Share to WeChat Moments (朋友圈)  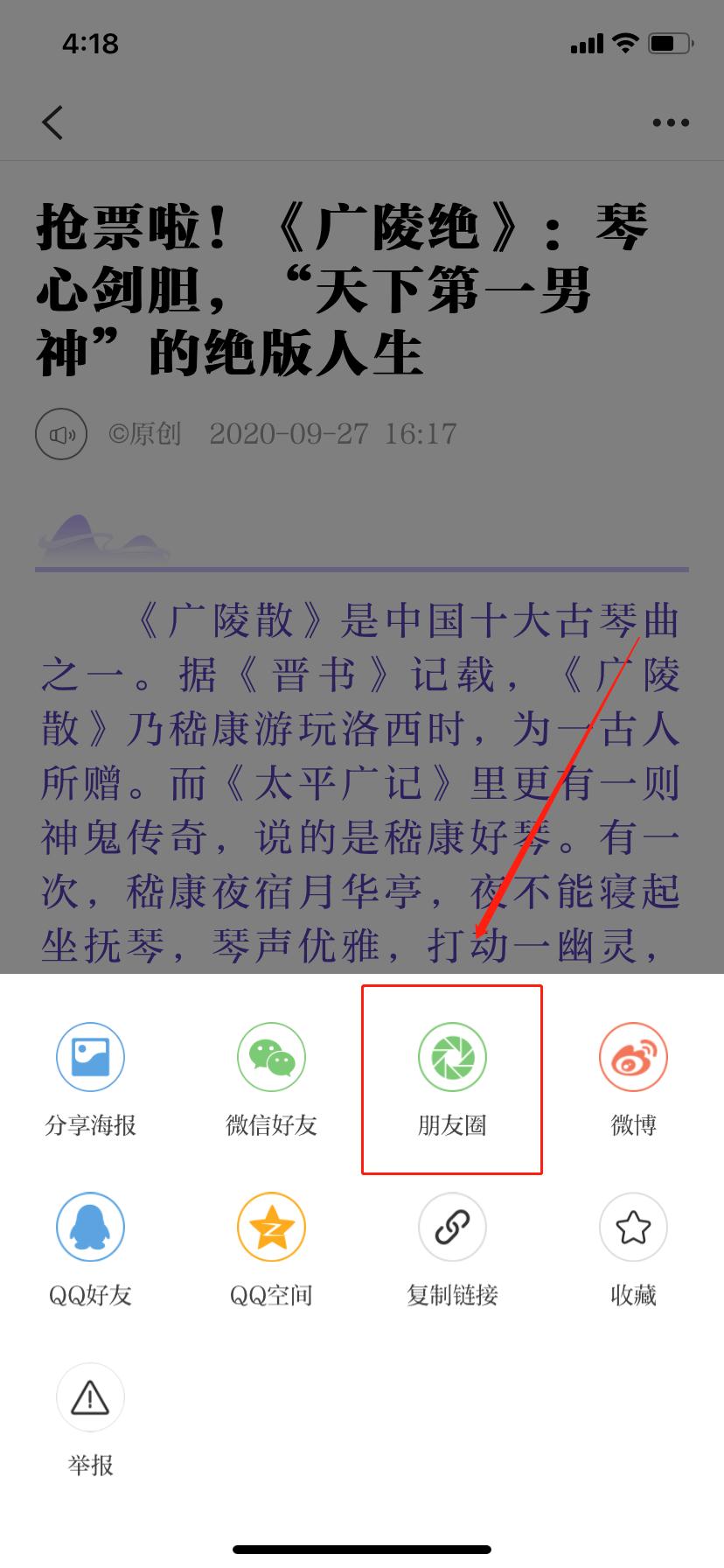452,1057
